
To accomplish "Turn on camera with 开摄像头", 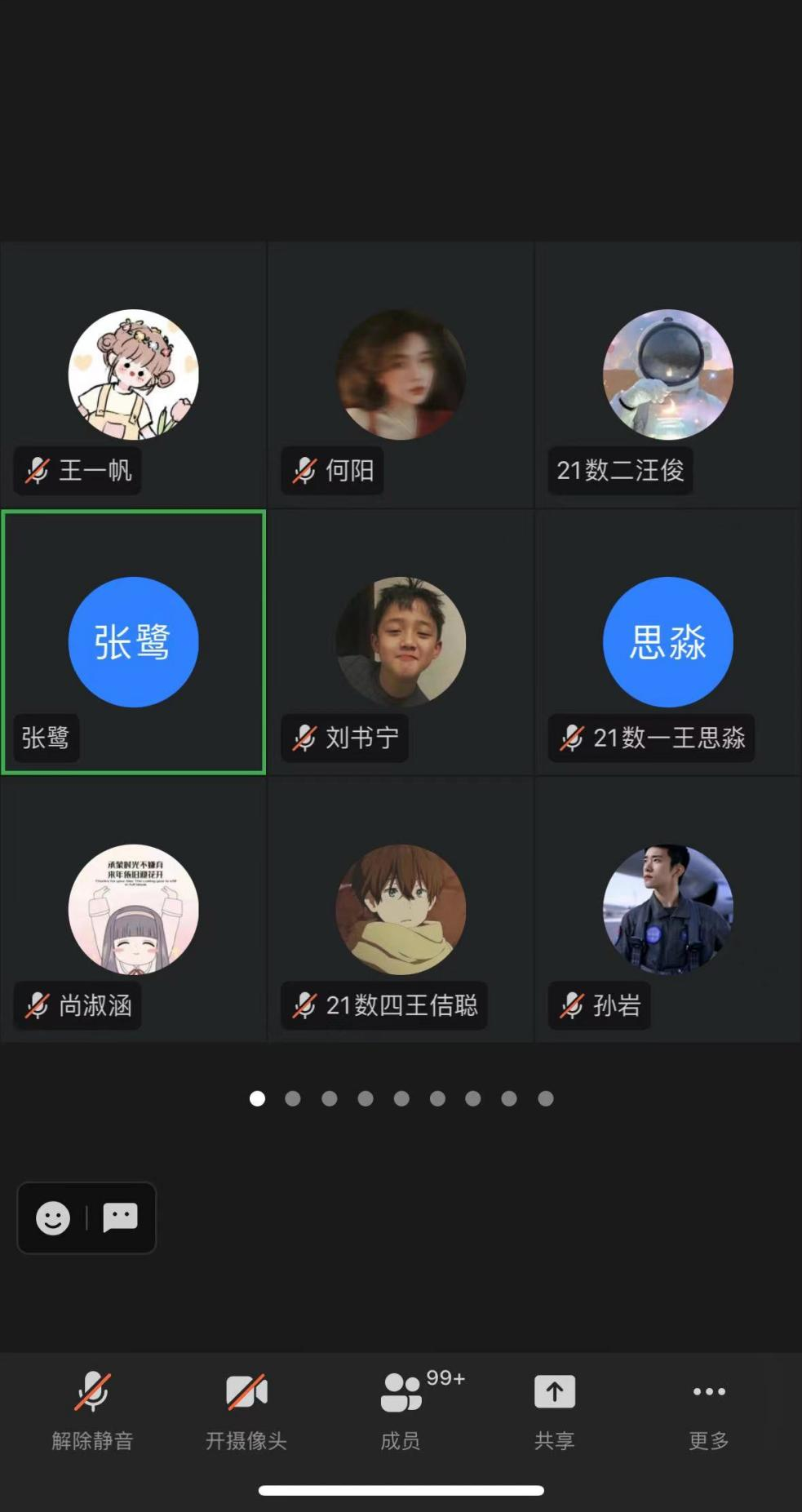I will (x=246, y=1410).
